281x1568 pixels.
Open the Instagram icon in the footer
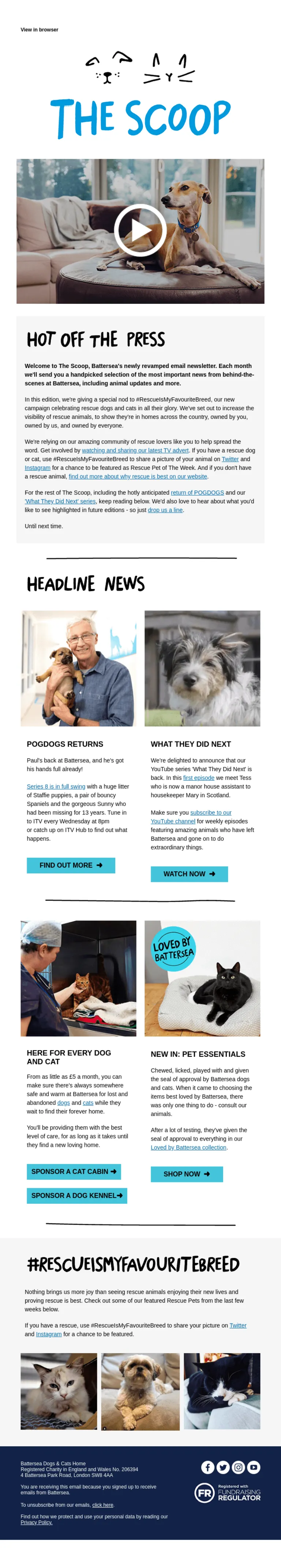click(x=239, y=1467)
